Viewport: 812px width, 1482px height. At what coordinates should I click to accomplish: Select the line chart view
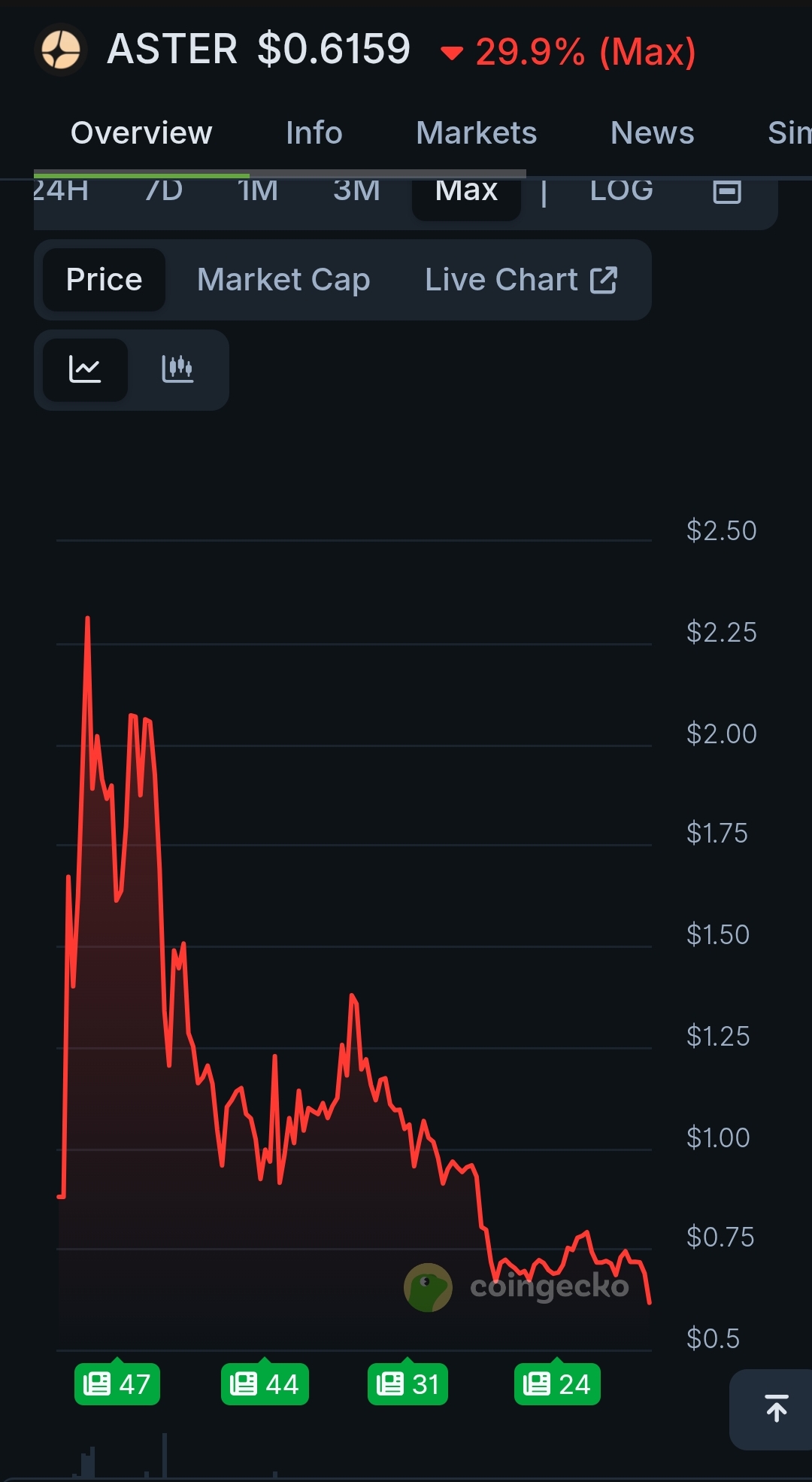pyautogui.click(x=85, y=369)
